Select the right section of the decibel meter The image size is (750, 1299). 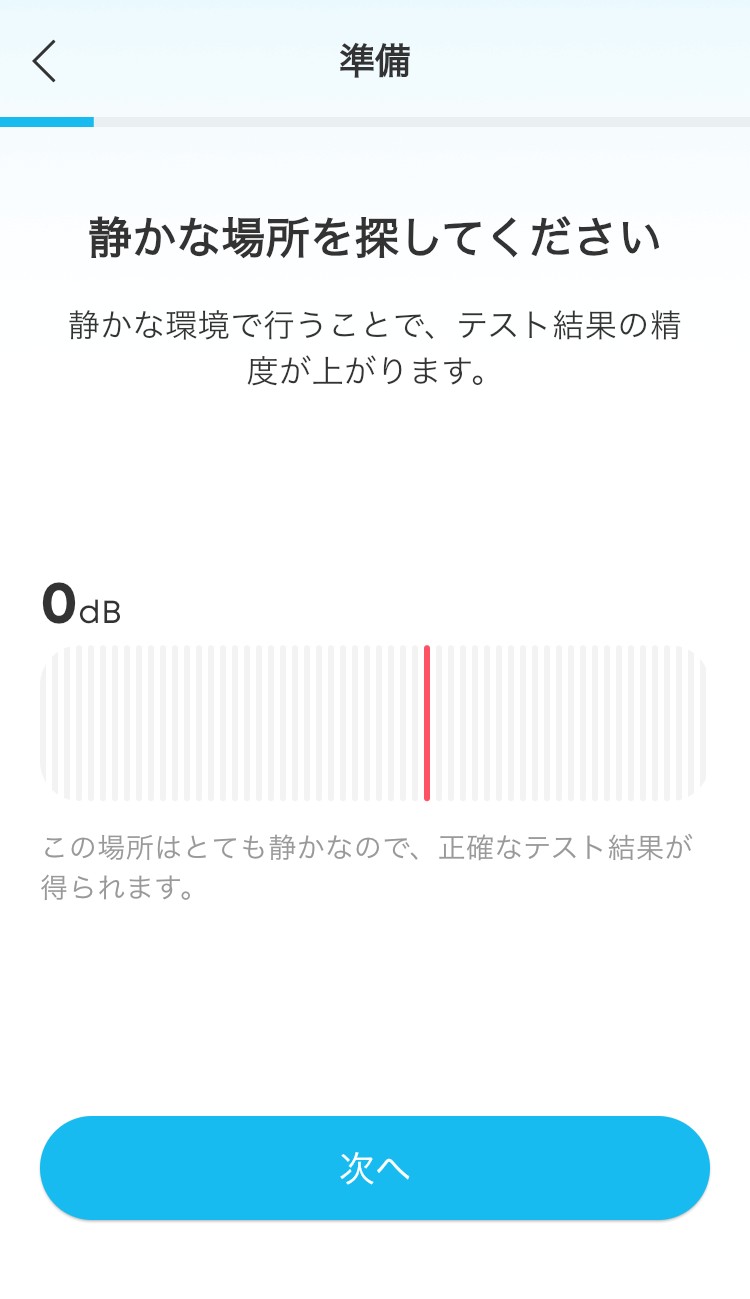click(570, 723)
